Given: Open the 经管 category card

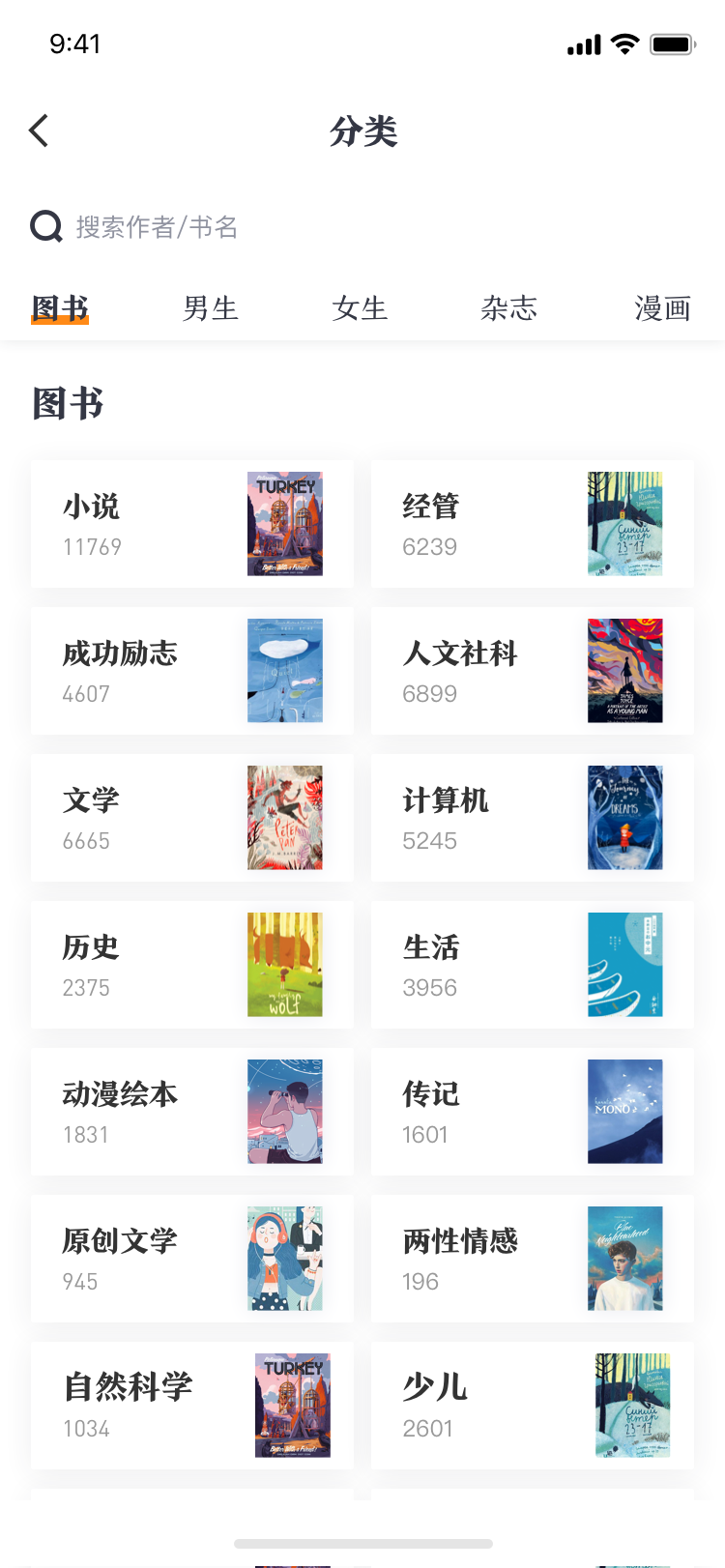Looking at the screenshot, I should [x=533, y=524].
